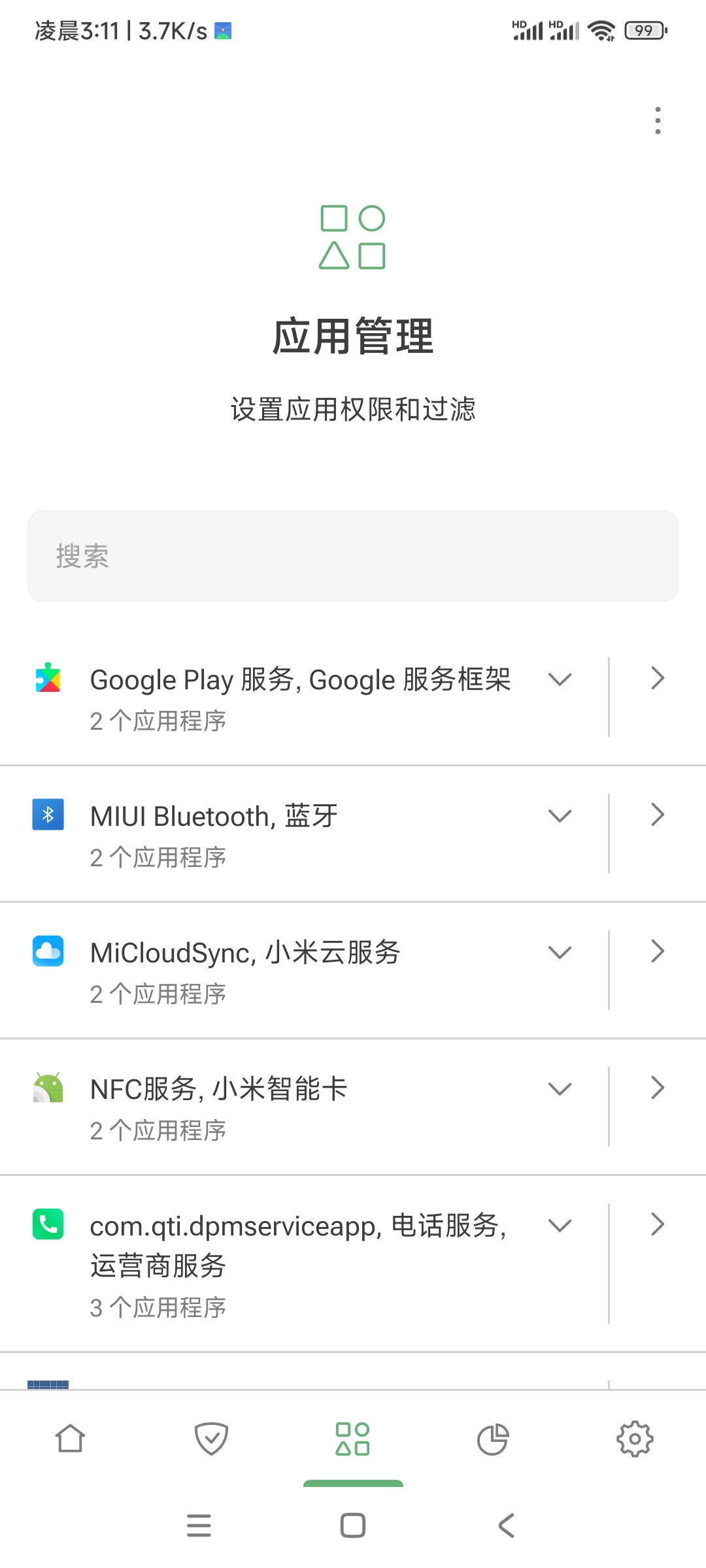This screenshot has height=1568, width=706.
Task: Open Google Play 服务 group details arrow
Action: tap(658, 679)
